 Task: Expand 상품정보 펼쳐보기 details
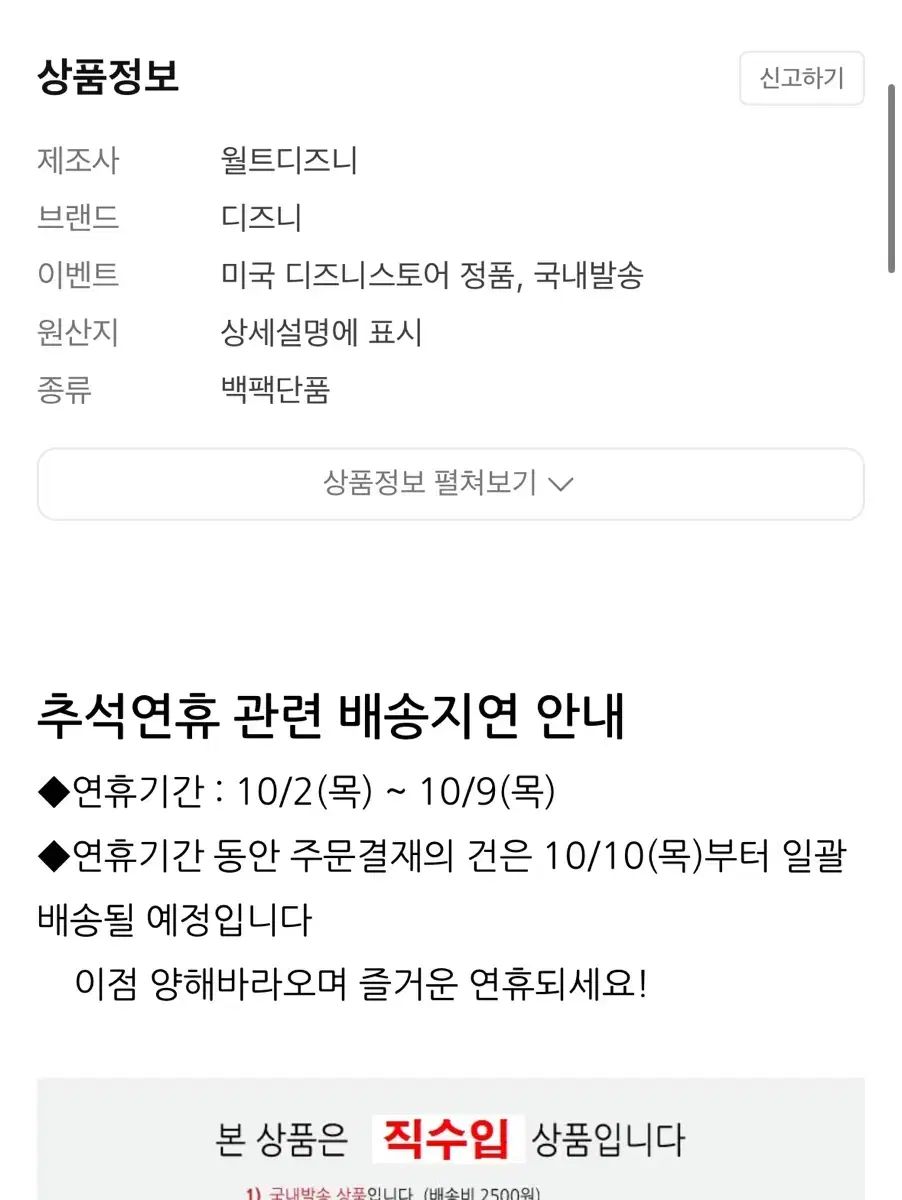[450, 484]
